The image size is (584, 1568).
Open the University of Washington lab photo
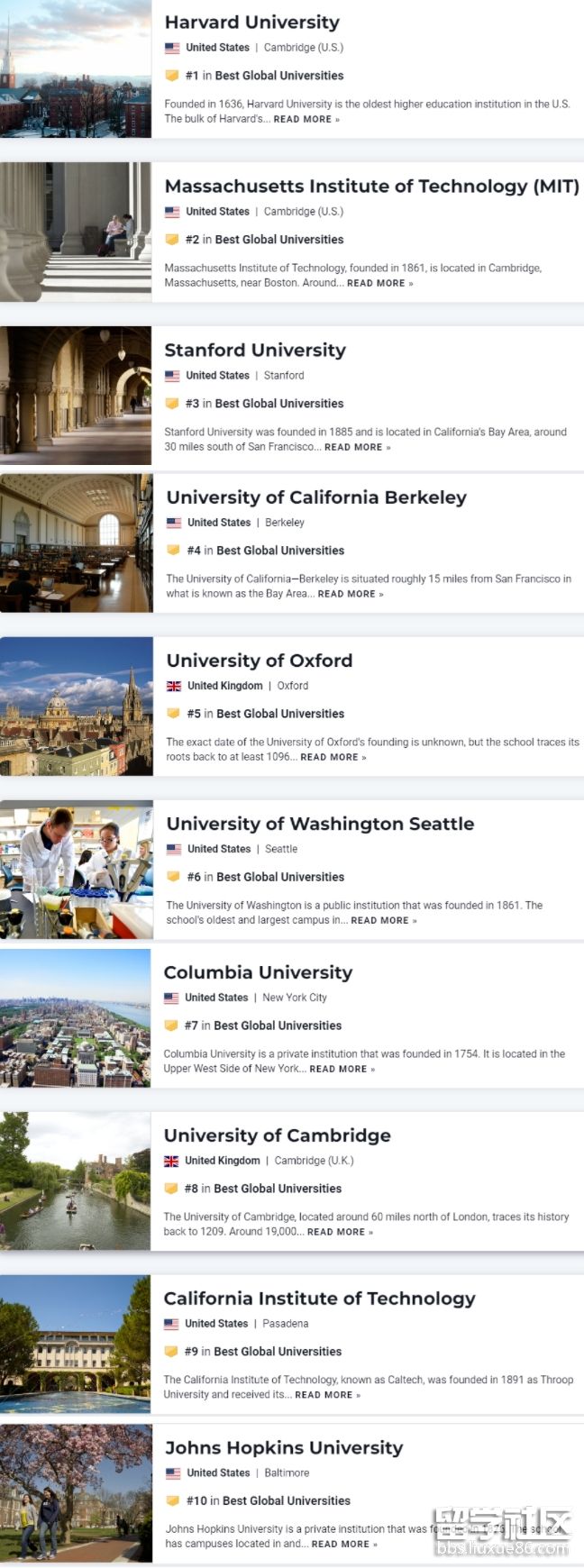77,870
